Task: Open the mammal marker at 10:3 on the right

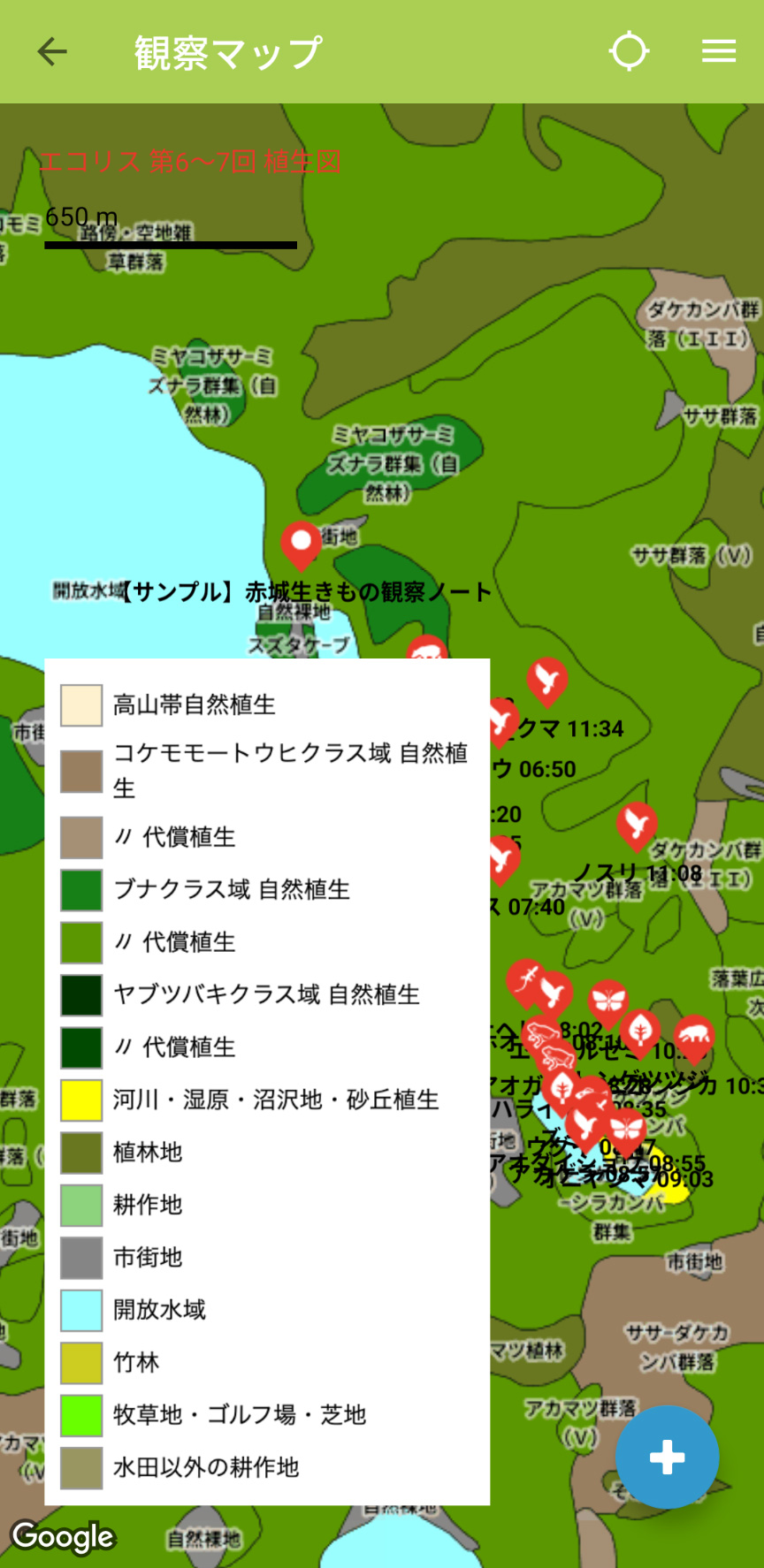Action: click(x=694, y=1035)
